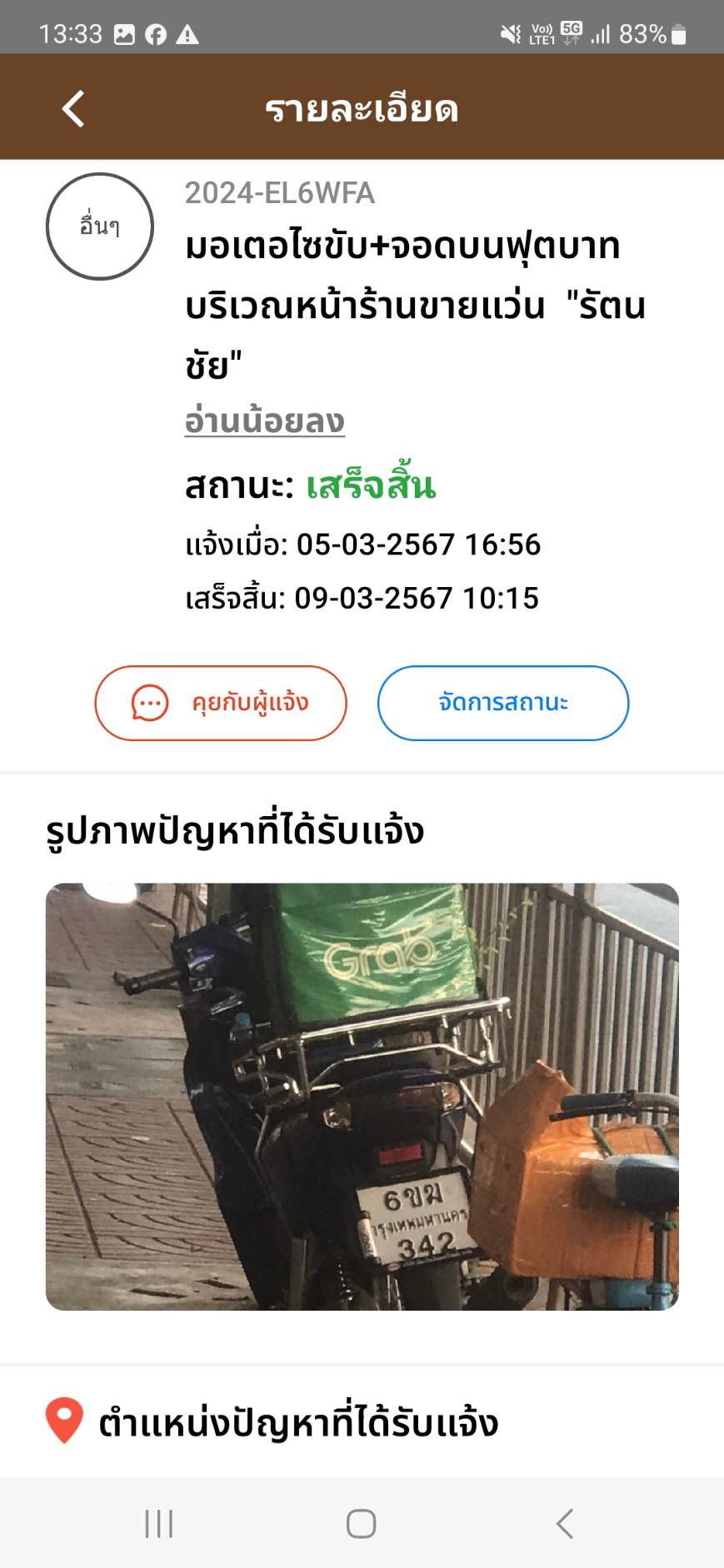This screenshot has width=724, height=1568.
Task: Open จัดการสถานะ to manage status
Action: (x=503, y=703)
